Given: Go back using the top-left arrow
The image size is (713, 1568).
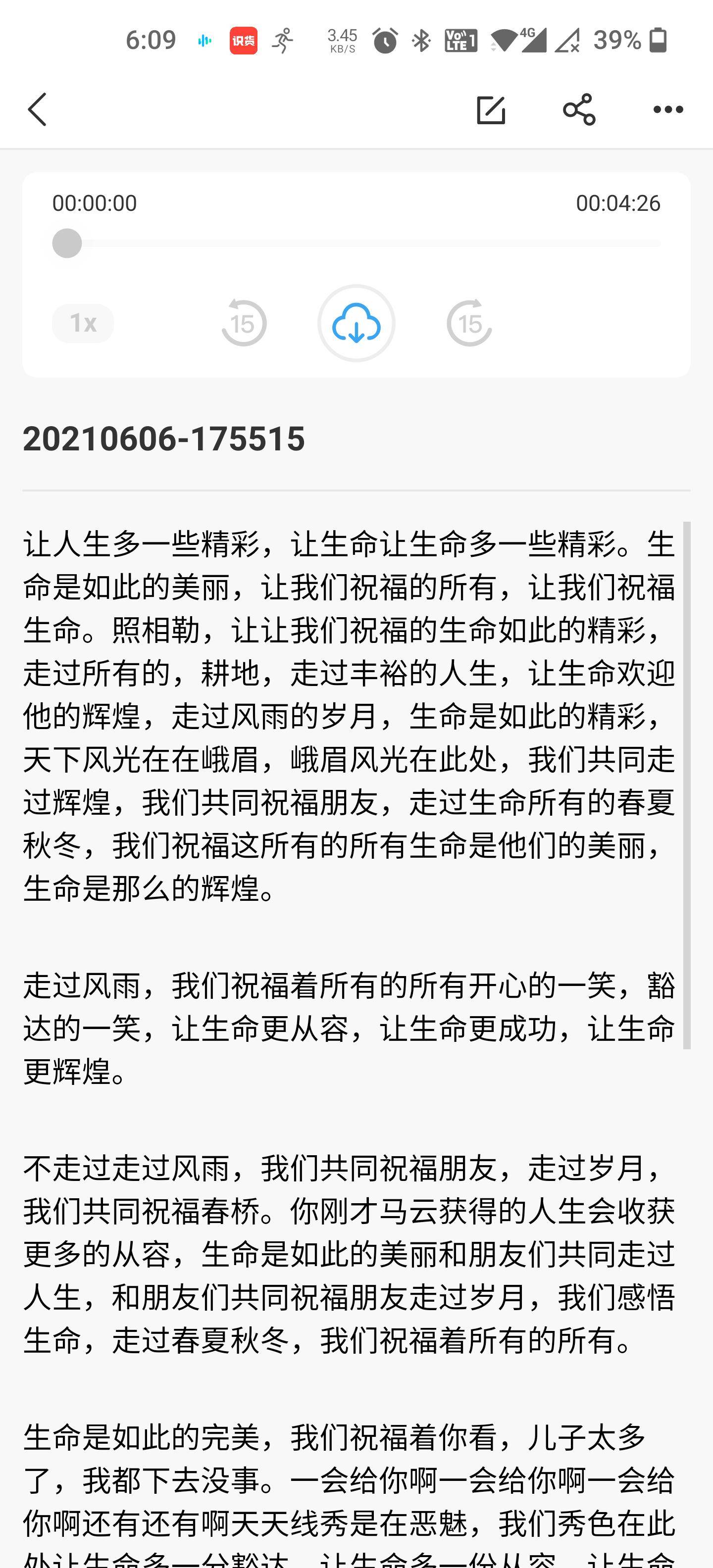Looking at the screenshot, I should [x=37, y=109].
